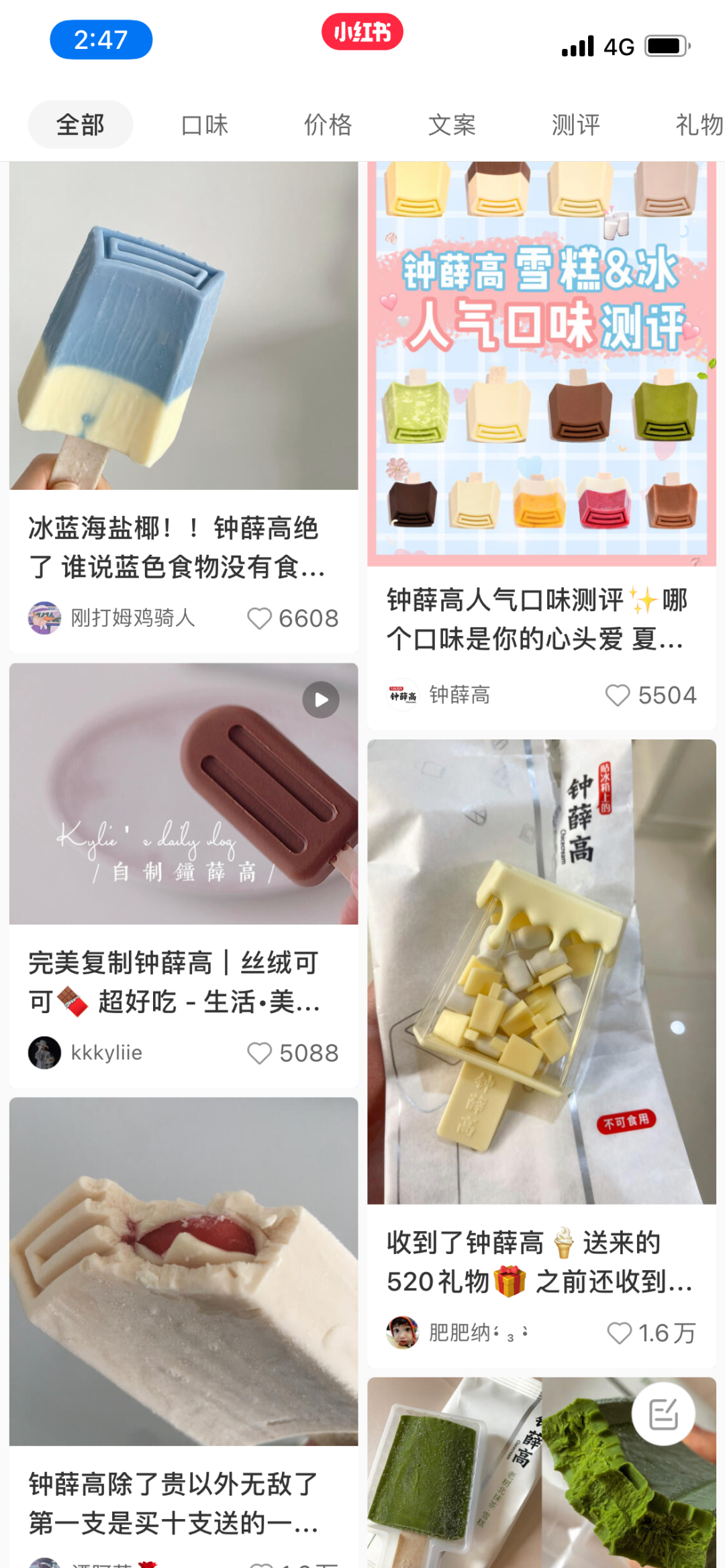Open the 完美复制钟薛高 video post
Viewport: 725px width, 1568px height.
183,794
